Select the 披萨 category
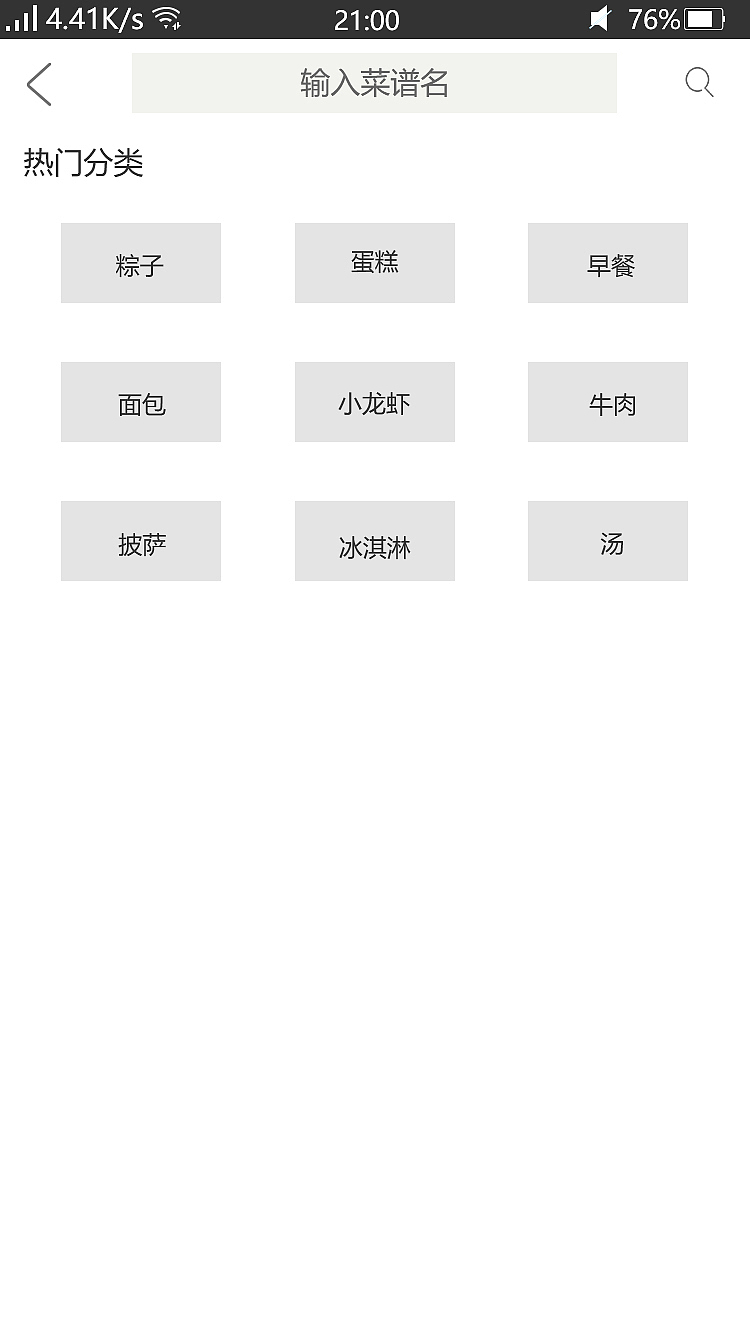 140,540
